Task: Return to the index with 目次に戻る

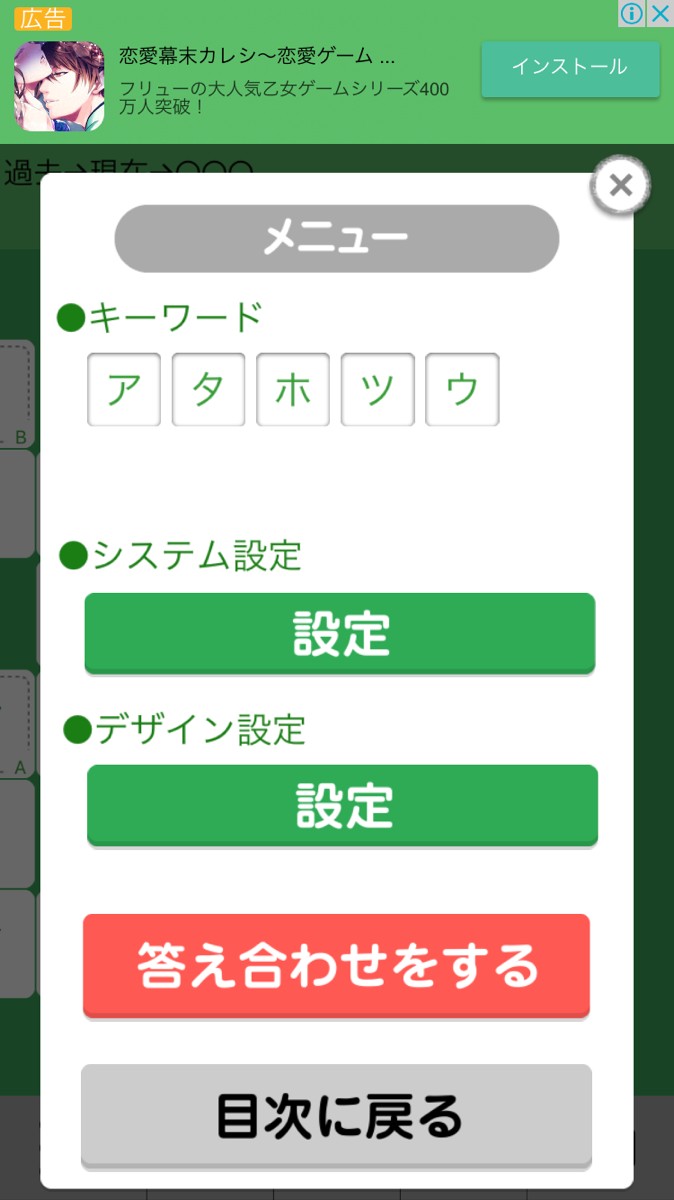Action: point(337,1114)
